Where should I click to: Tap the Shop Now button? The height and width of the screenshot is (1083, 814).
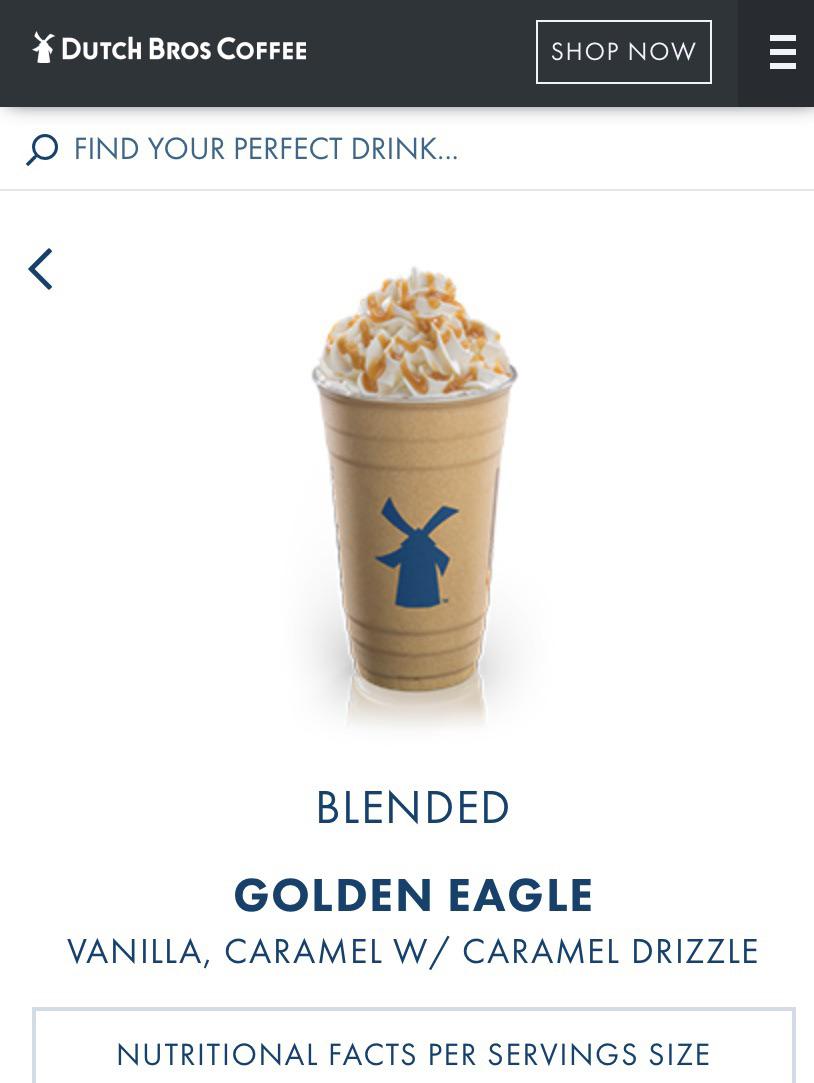click(623, 52)
